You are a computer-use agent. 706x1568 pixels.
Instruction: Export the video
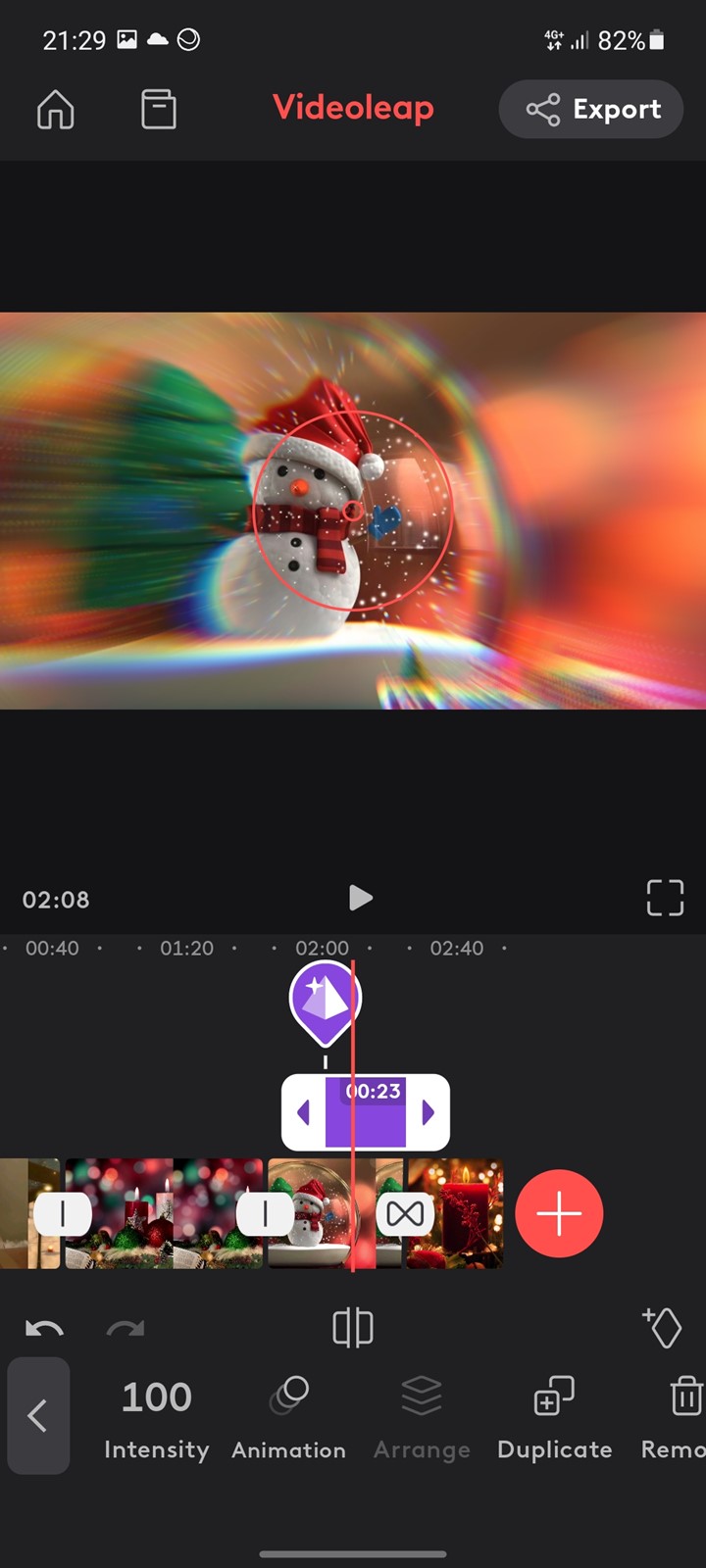point(591,109)
